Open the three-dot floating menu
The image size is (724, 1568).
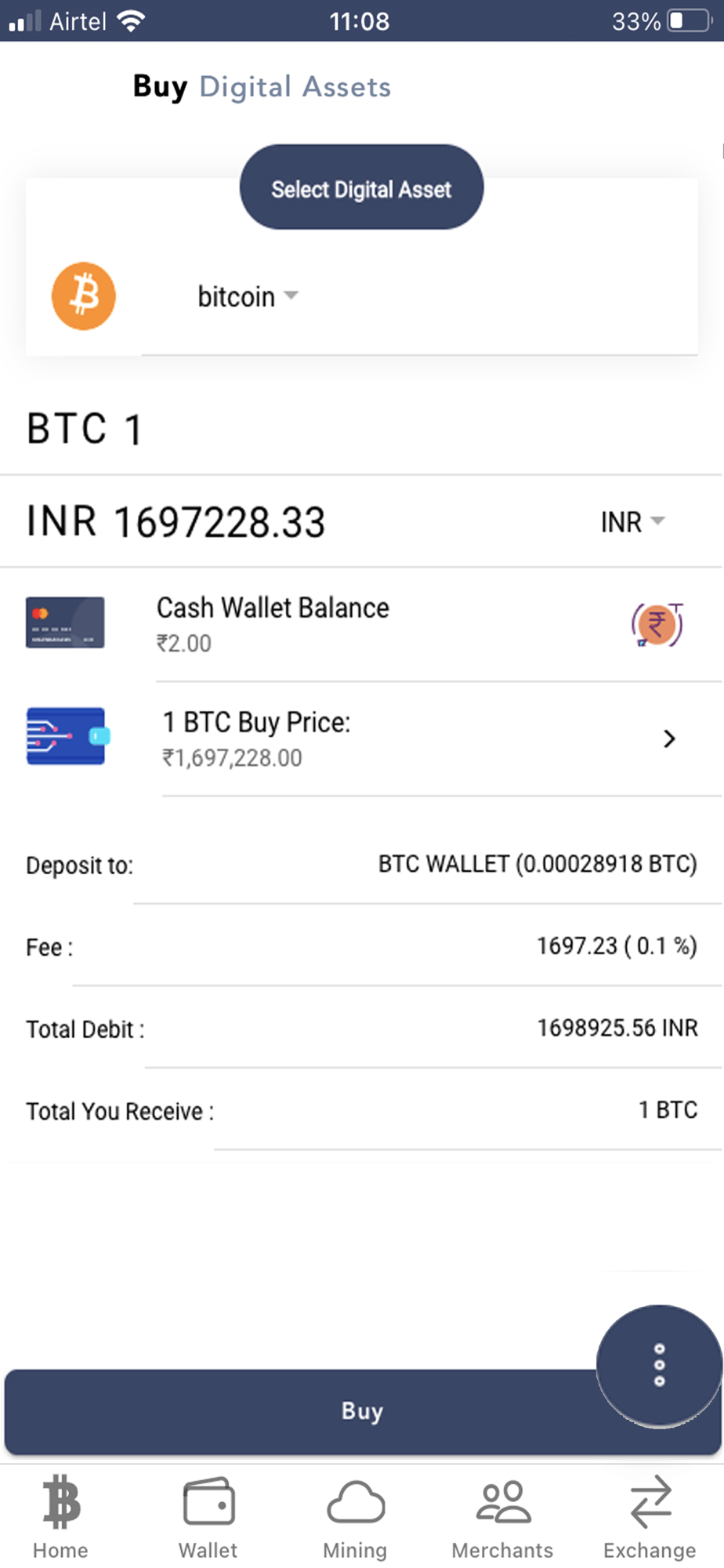coord(659,1365)
